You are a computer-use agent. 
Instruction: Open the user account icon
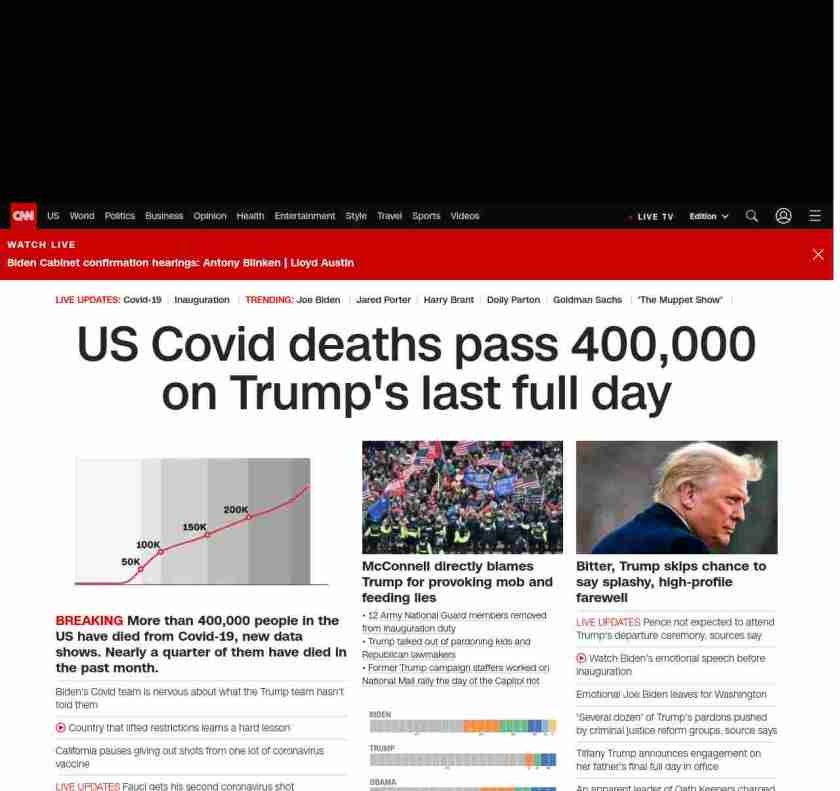783,216
